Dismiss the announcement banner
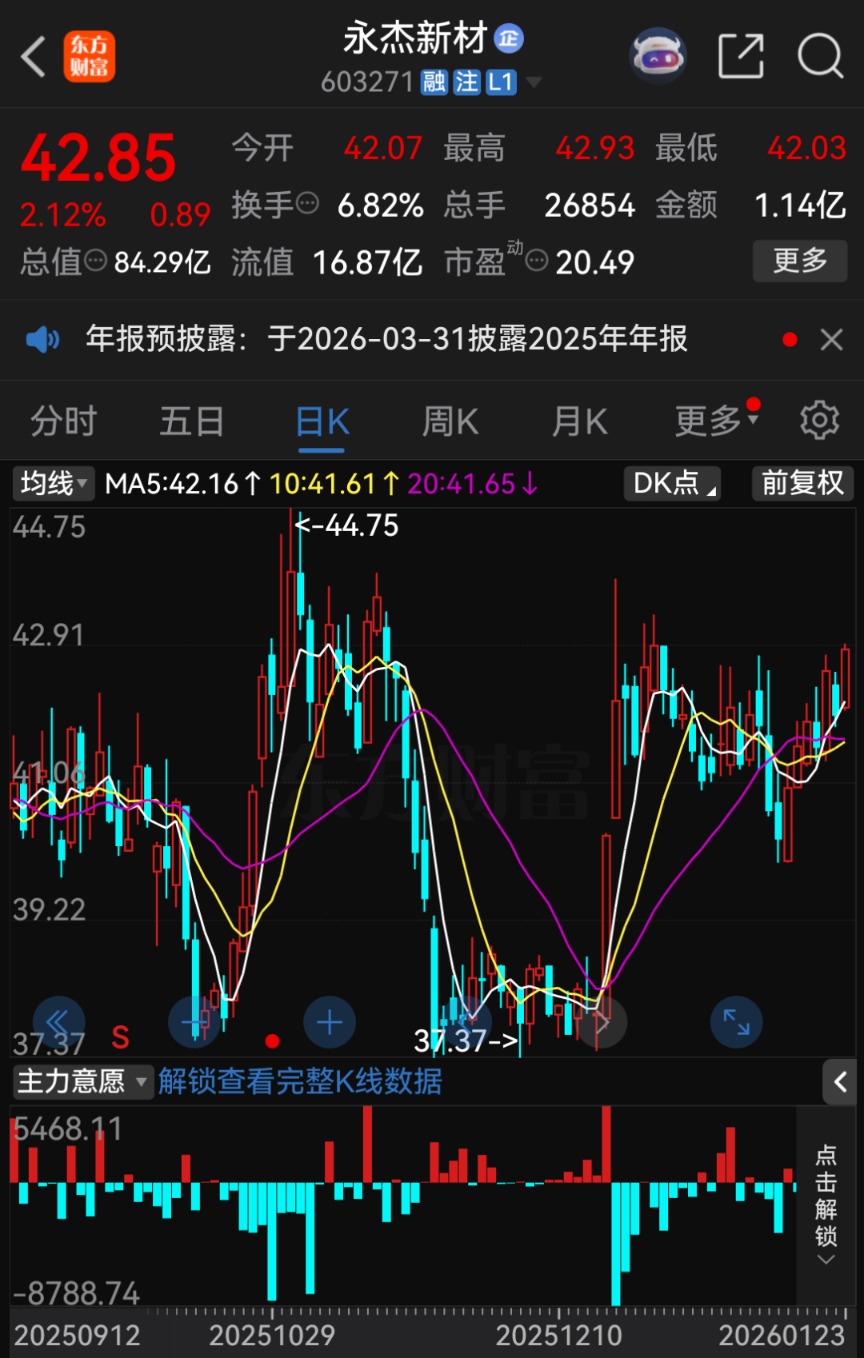This screenshot has height=1358, width=864. (831, 340)
